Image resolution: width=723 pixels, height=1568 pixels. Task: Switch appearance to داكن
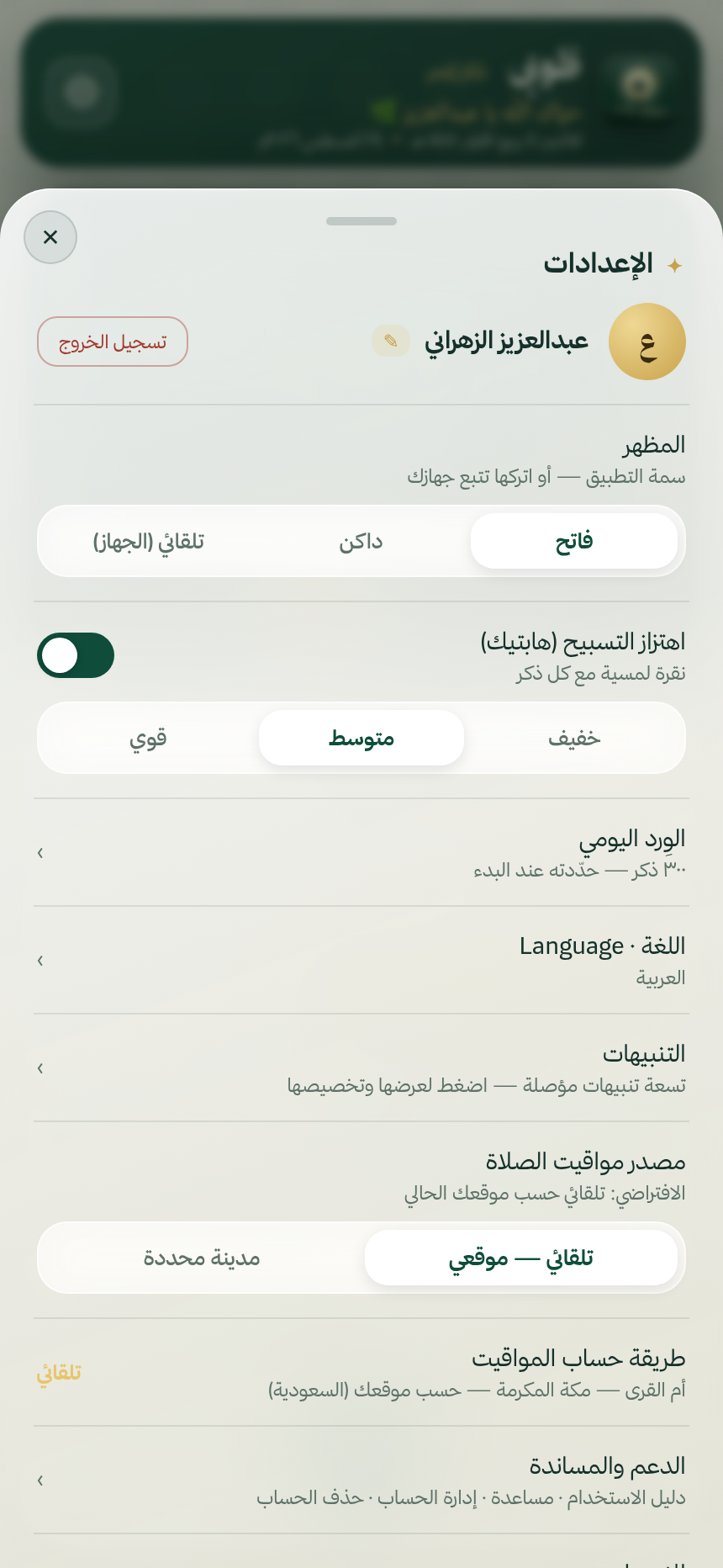[x=361, y=541]
